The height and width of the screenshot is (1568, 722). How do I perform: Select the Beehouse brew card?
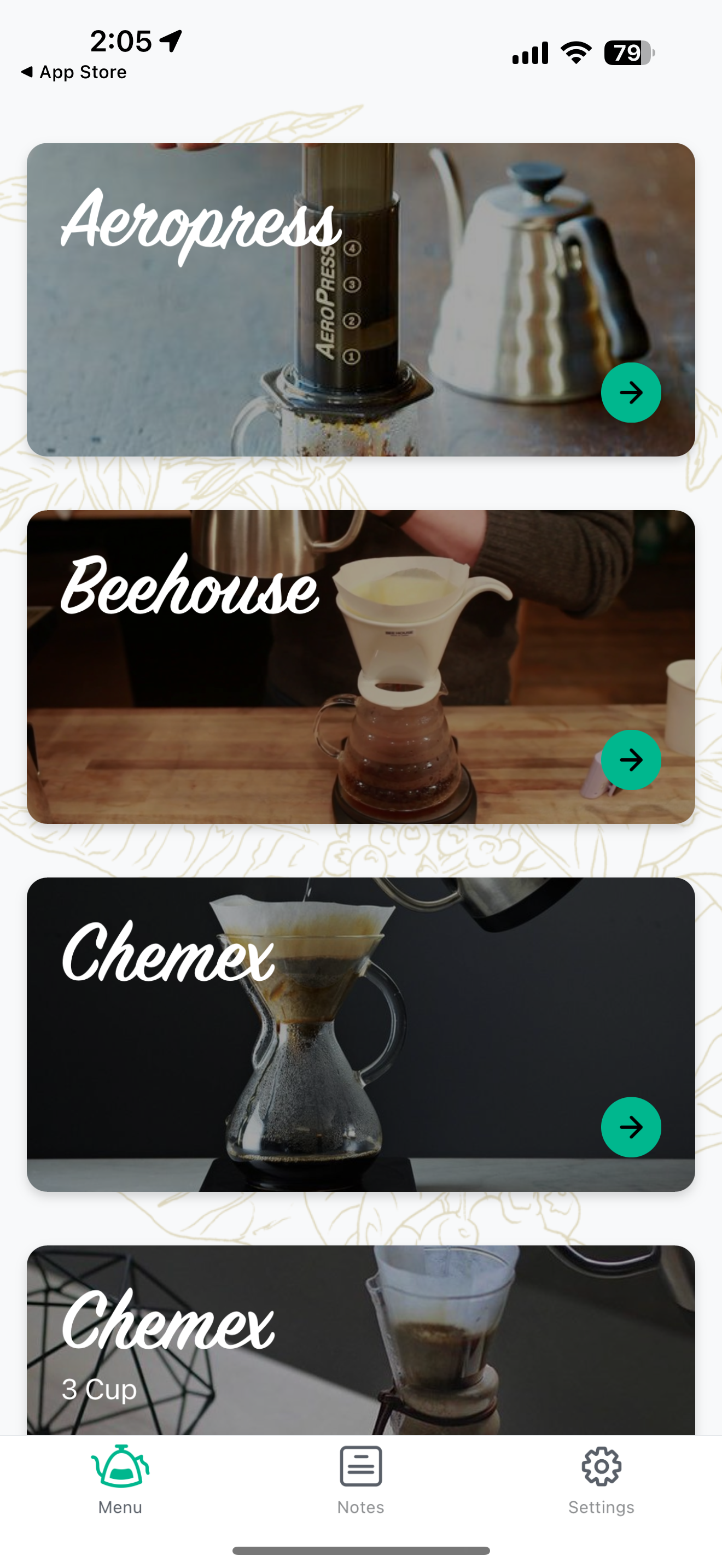point(361,666)
